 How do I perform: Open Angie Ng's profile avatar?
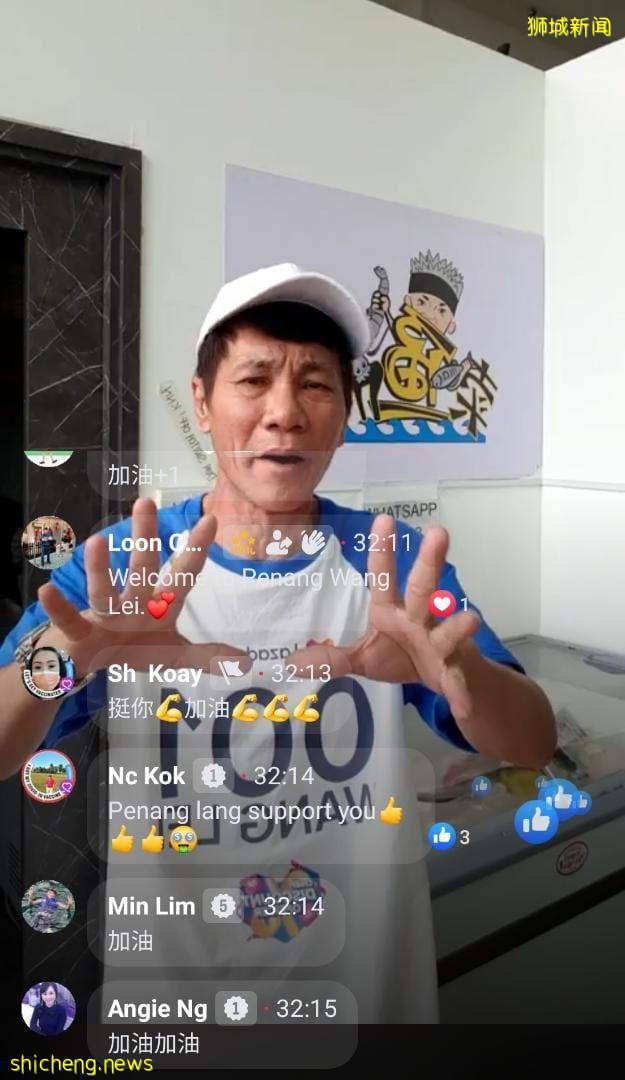coord(48,1008)
